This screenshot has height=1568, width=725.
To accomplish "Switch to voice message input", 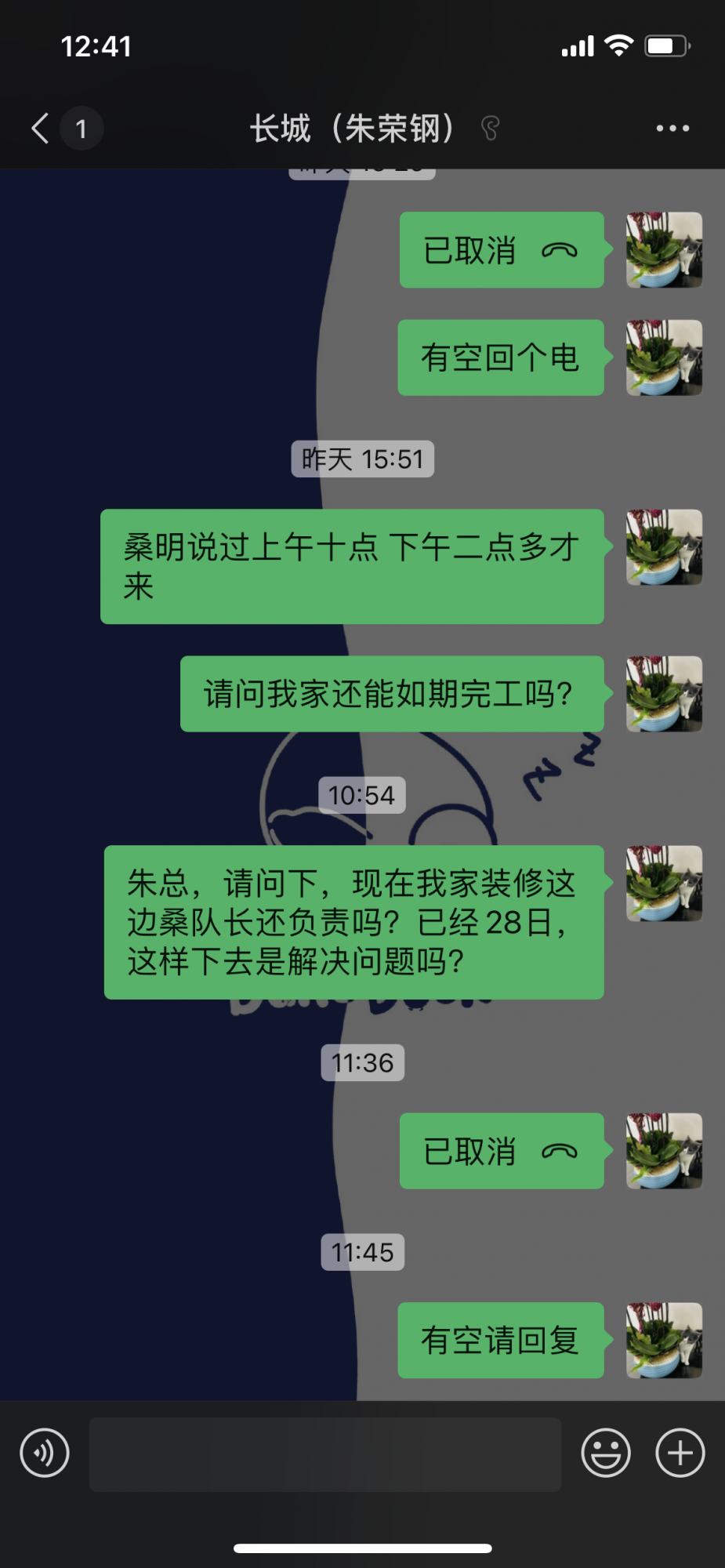I will (45, 1453).
